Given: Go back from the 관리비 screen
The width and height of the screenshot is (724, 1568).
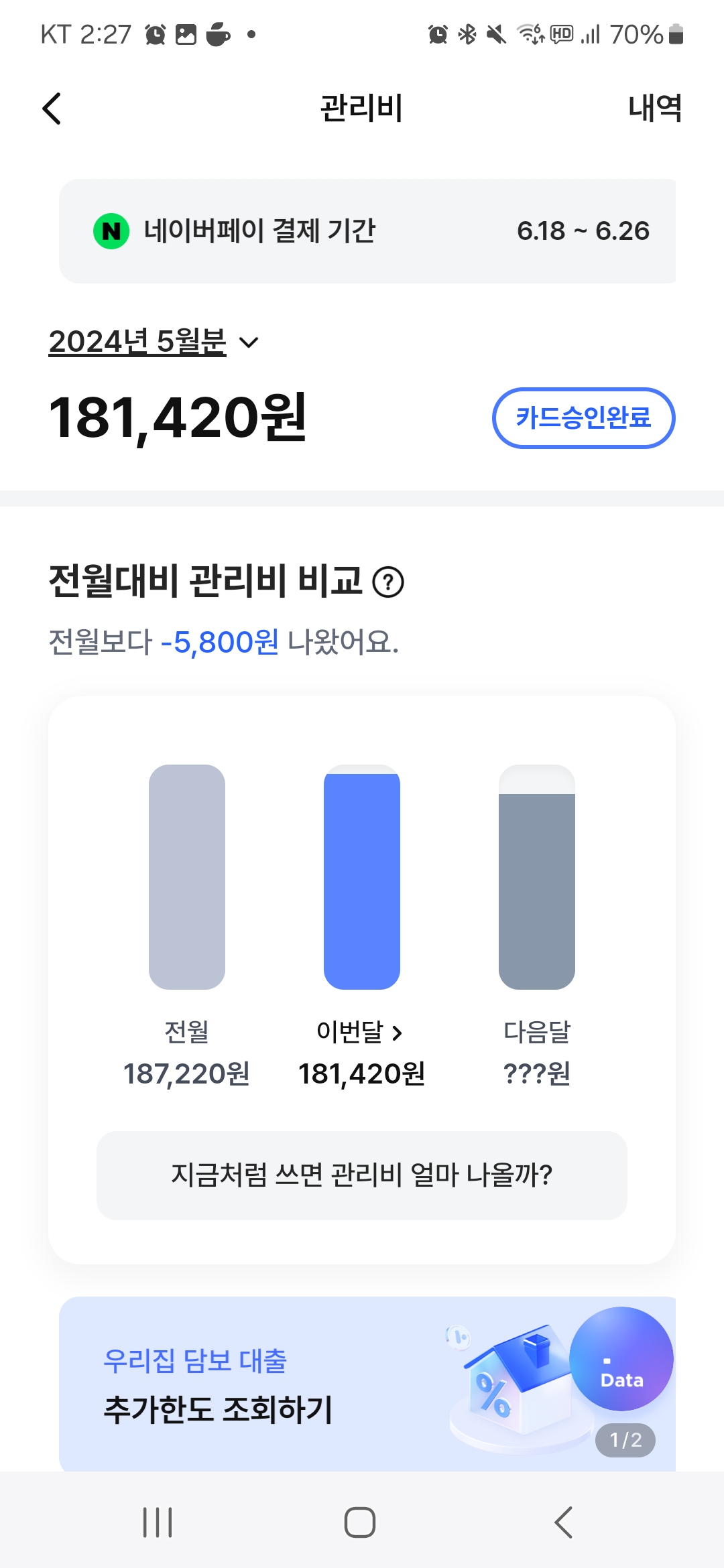Looking at the screenshot, I should coord(52,109).
